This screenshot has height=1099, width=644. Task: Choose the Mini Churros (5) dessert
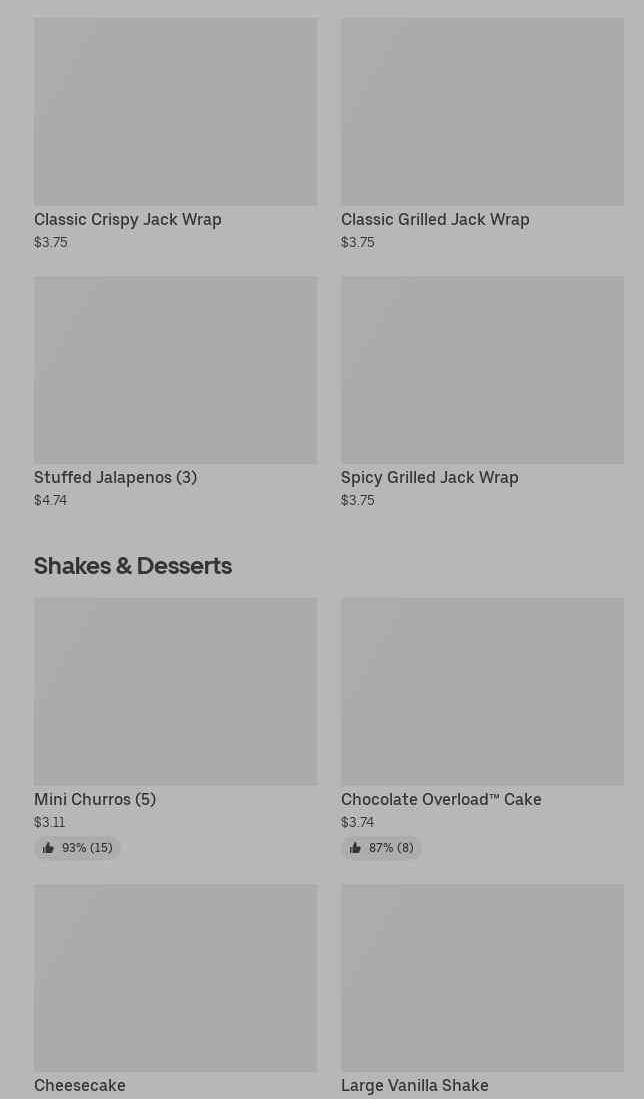click(175, 728)
